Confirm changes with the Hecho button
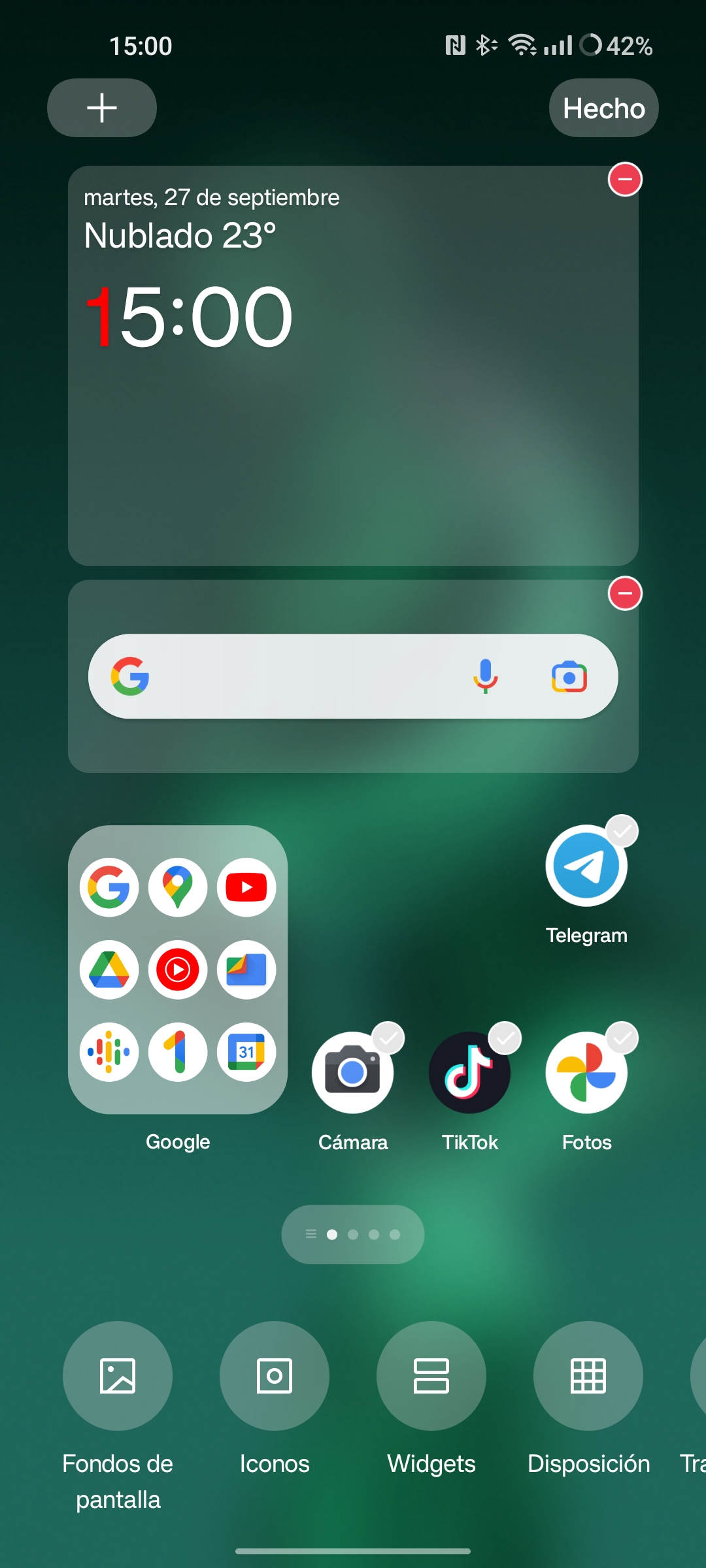Image resolution: width=706 pixels, height=1568 pixels. [603, 108]
